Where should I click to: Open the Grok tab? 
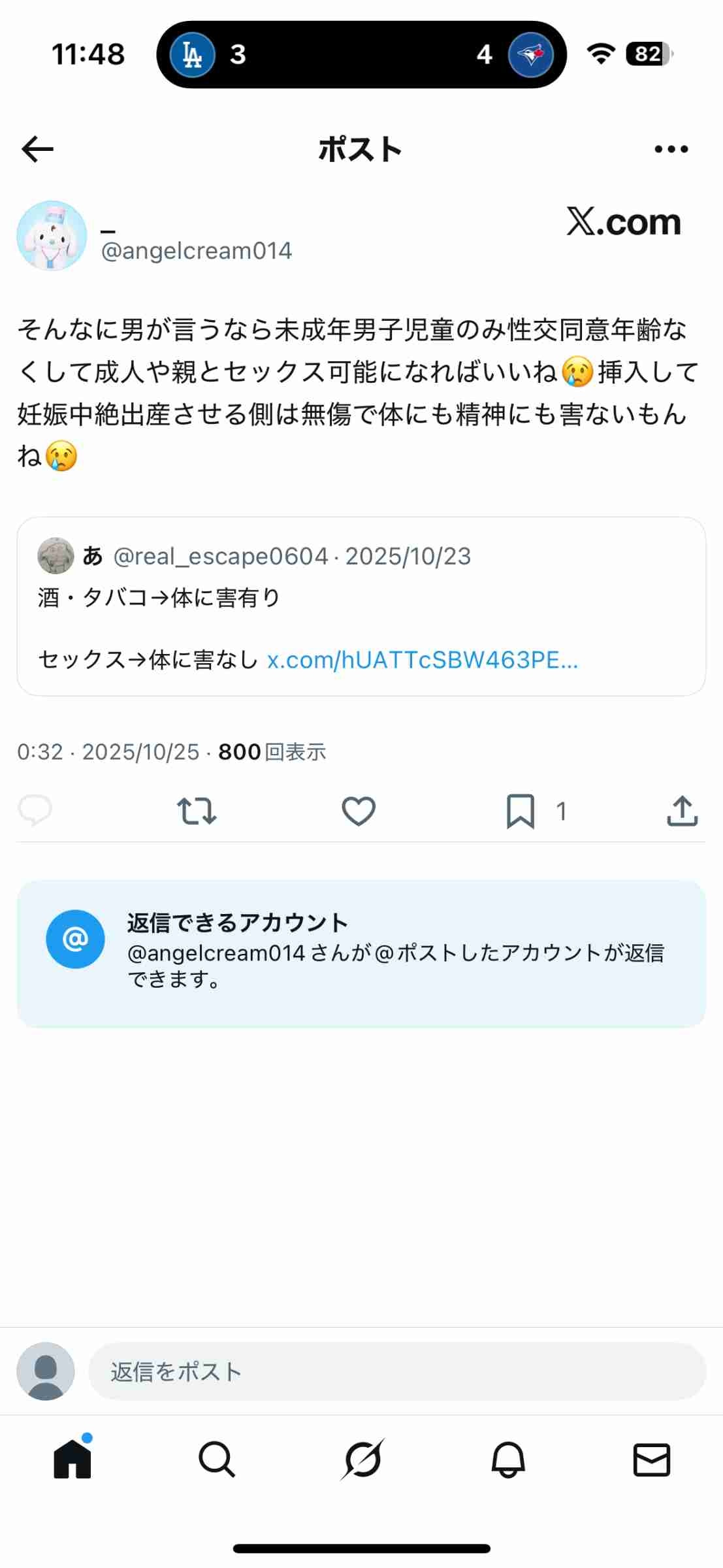pyautogui.click(x=362, y=1459)
